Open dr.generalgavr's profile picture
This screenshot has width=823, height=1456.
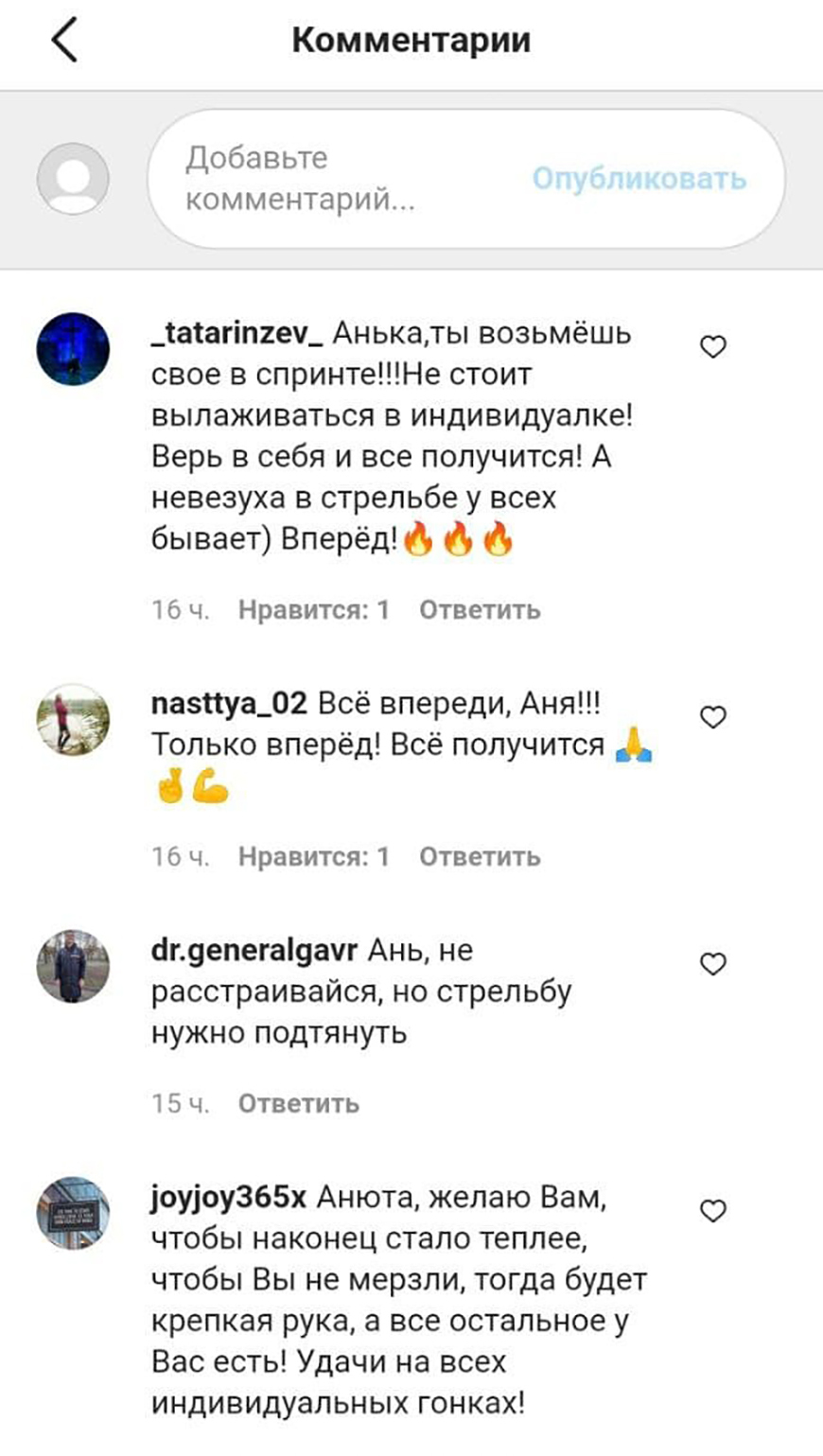point(73,966)
